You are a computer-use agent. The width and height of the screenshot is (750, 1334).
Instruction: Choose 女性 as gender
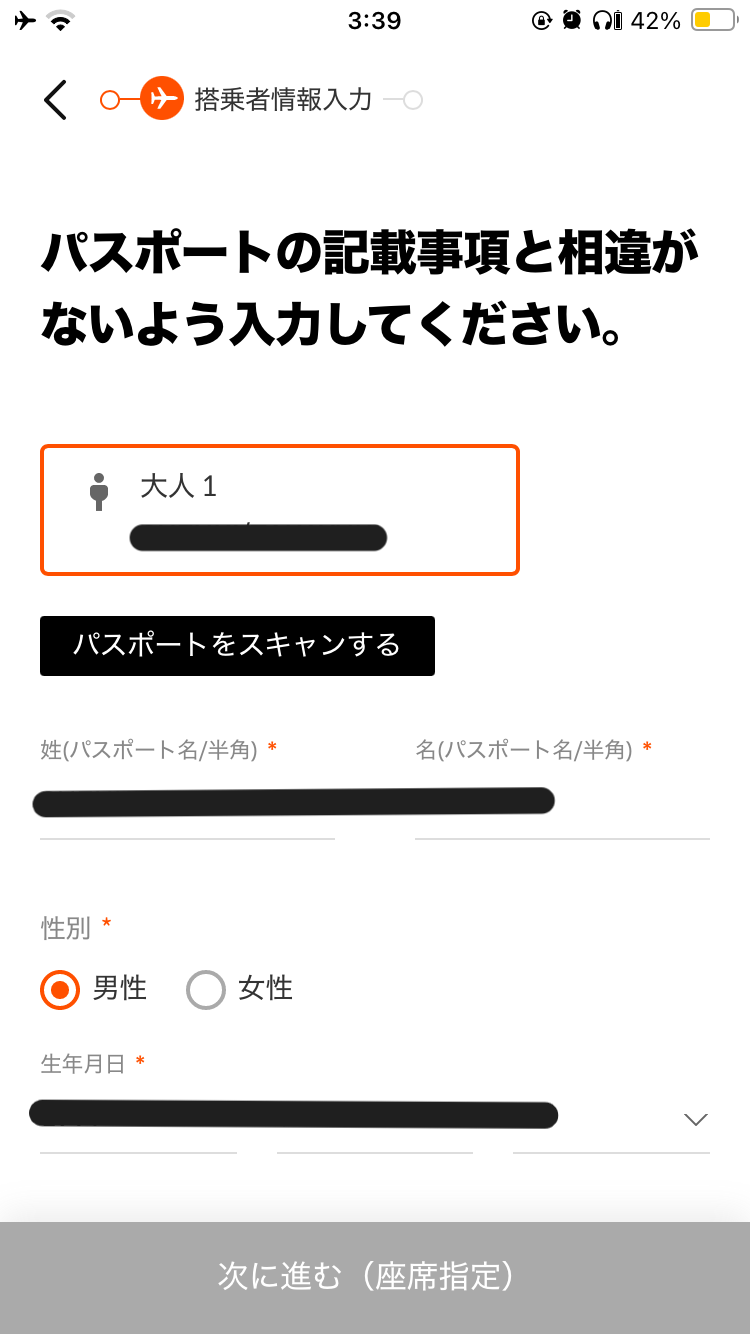(206, 990)
